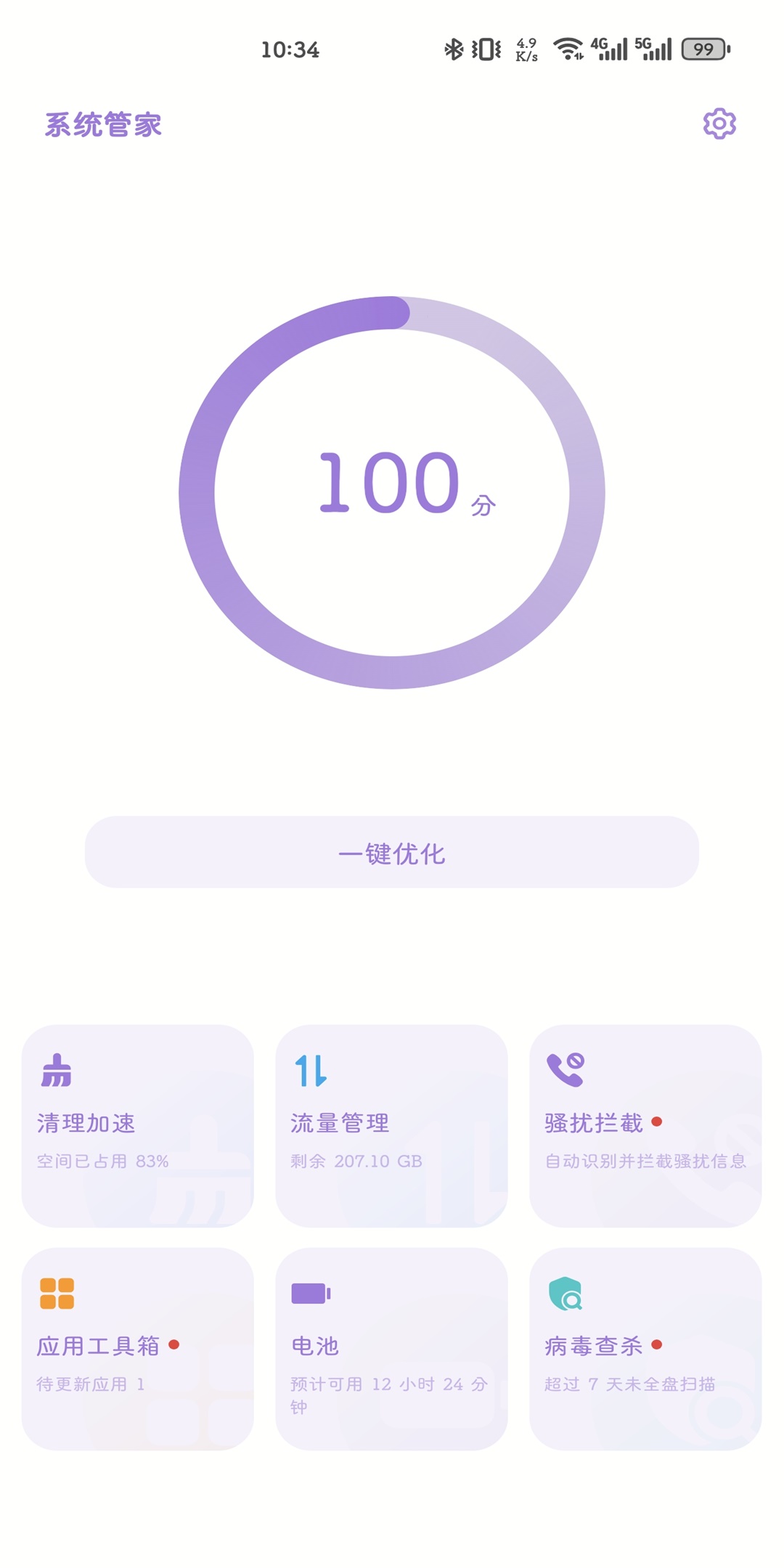Open the 电池 card
Screen dimensions: 784x1568
pos(391,1349)
